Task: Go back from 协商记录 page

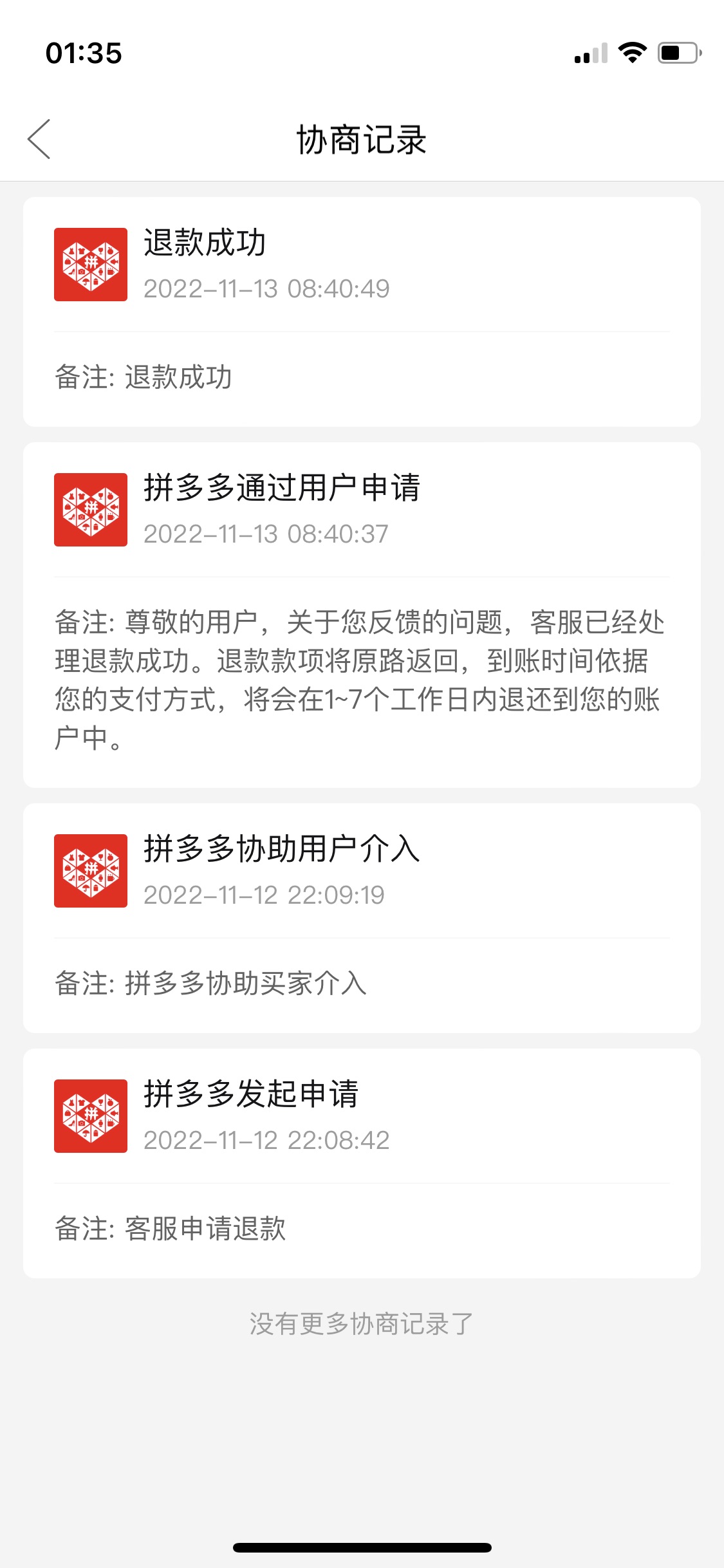Action: 39,139
